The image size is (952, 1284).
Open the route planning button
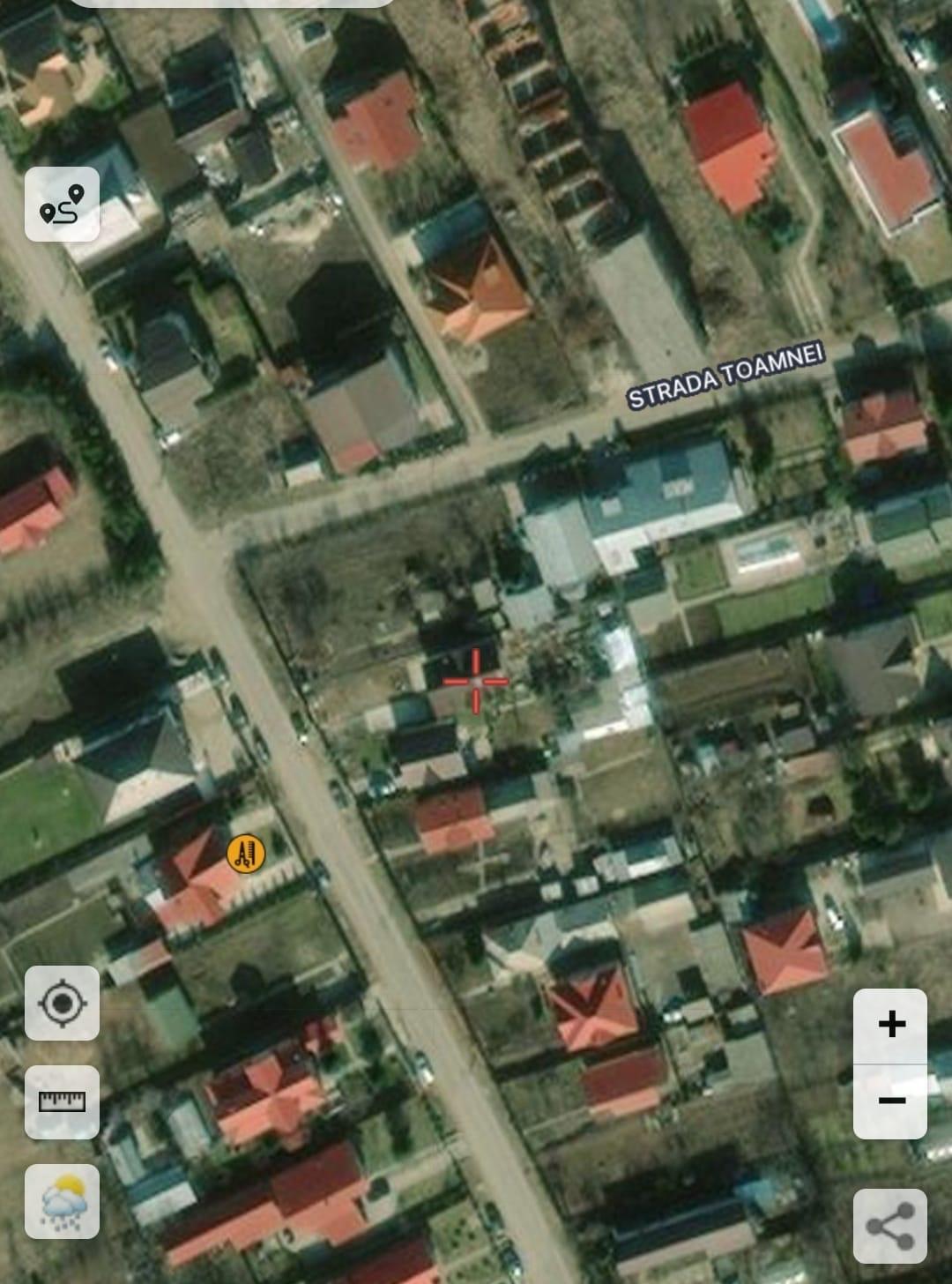pyautogui.click(x=62, y=205)
